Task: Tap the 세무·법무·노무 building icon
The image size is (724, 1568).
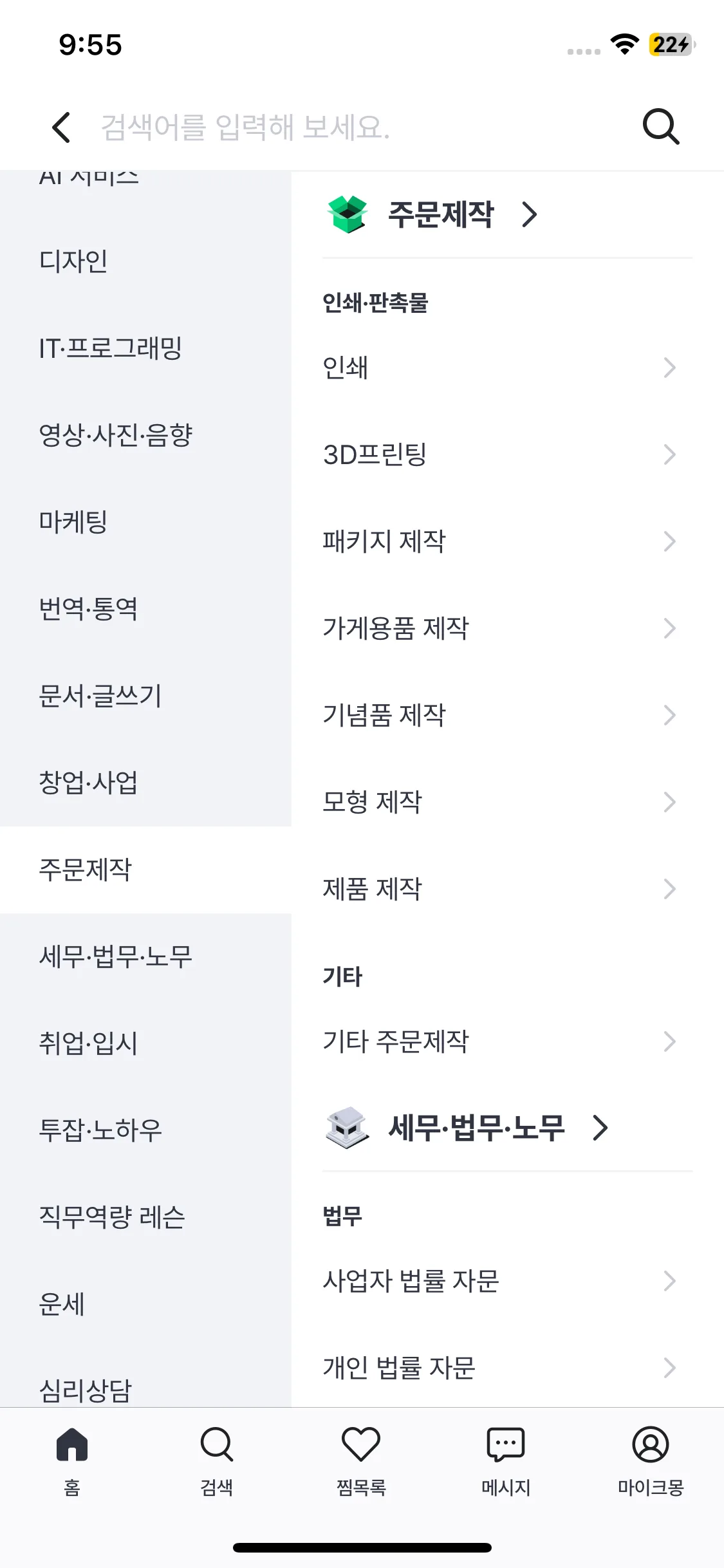Action: pyautogui.click(x=347, y=1127)
